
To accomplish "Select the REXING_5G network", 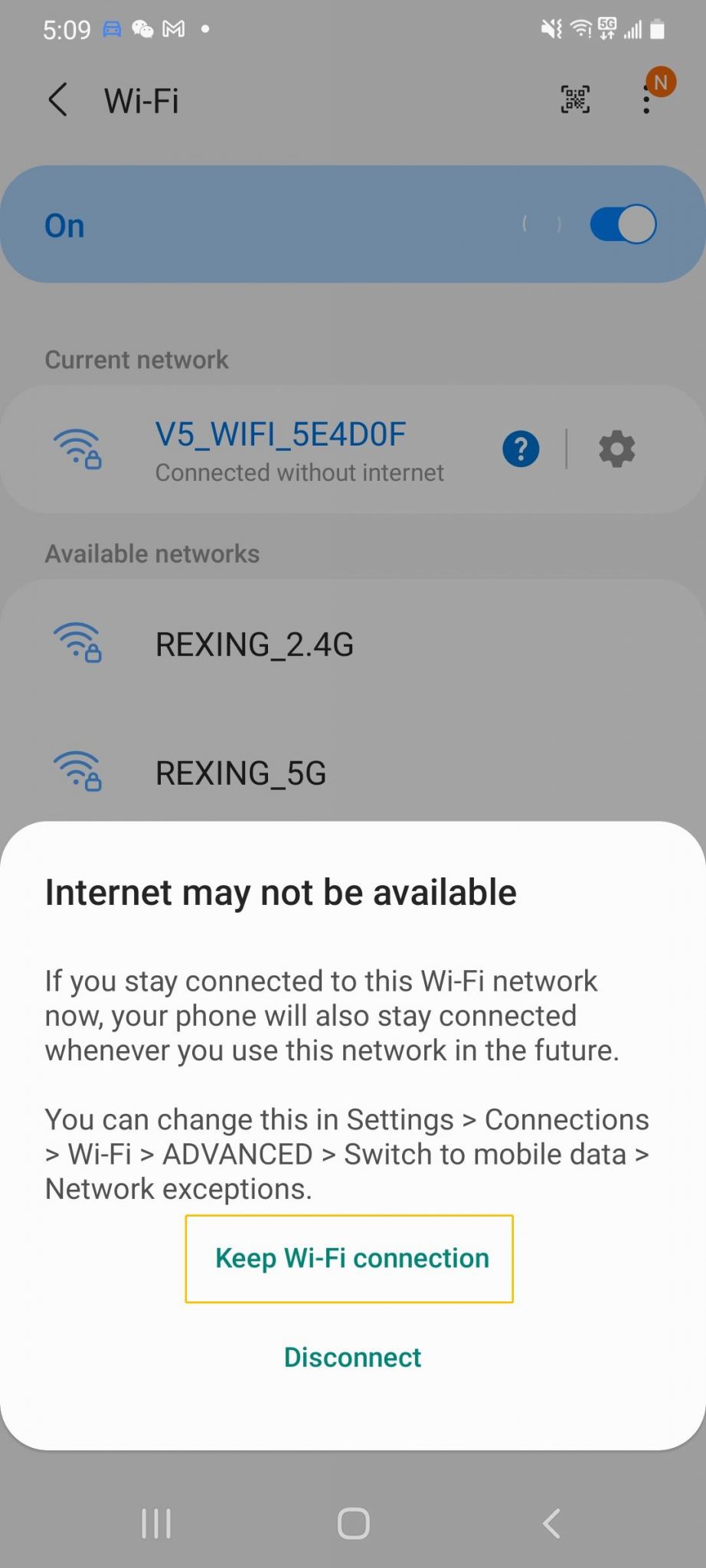I will click(x=240, y=773).
